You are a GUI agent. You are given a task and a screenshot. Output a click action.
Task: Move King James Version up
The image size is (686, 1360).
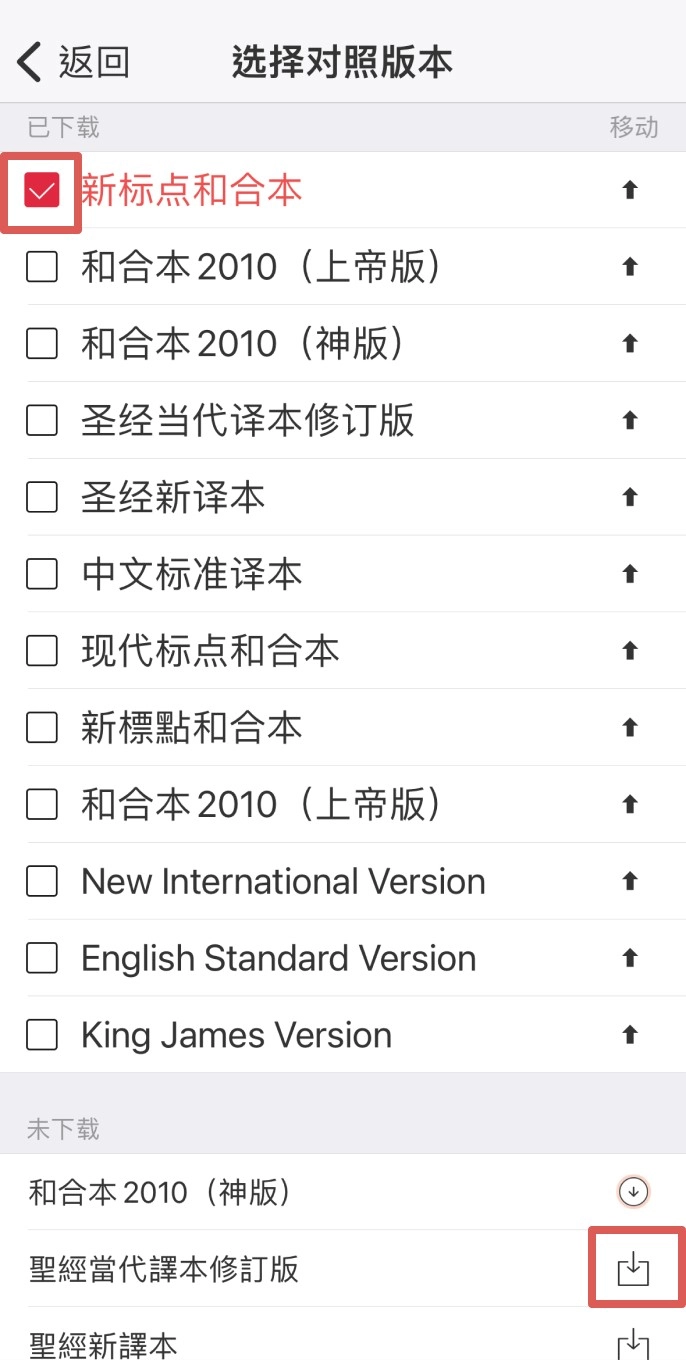(630, 1035)
